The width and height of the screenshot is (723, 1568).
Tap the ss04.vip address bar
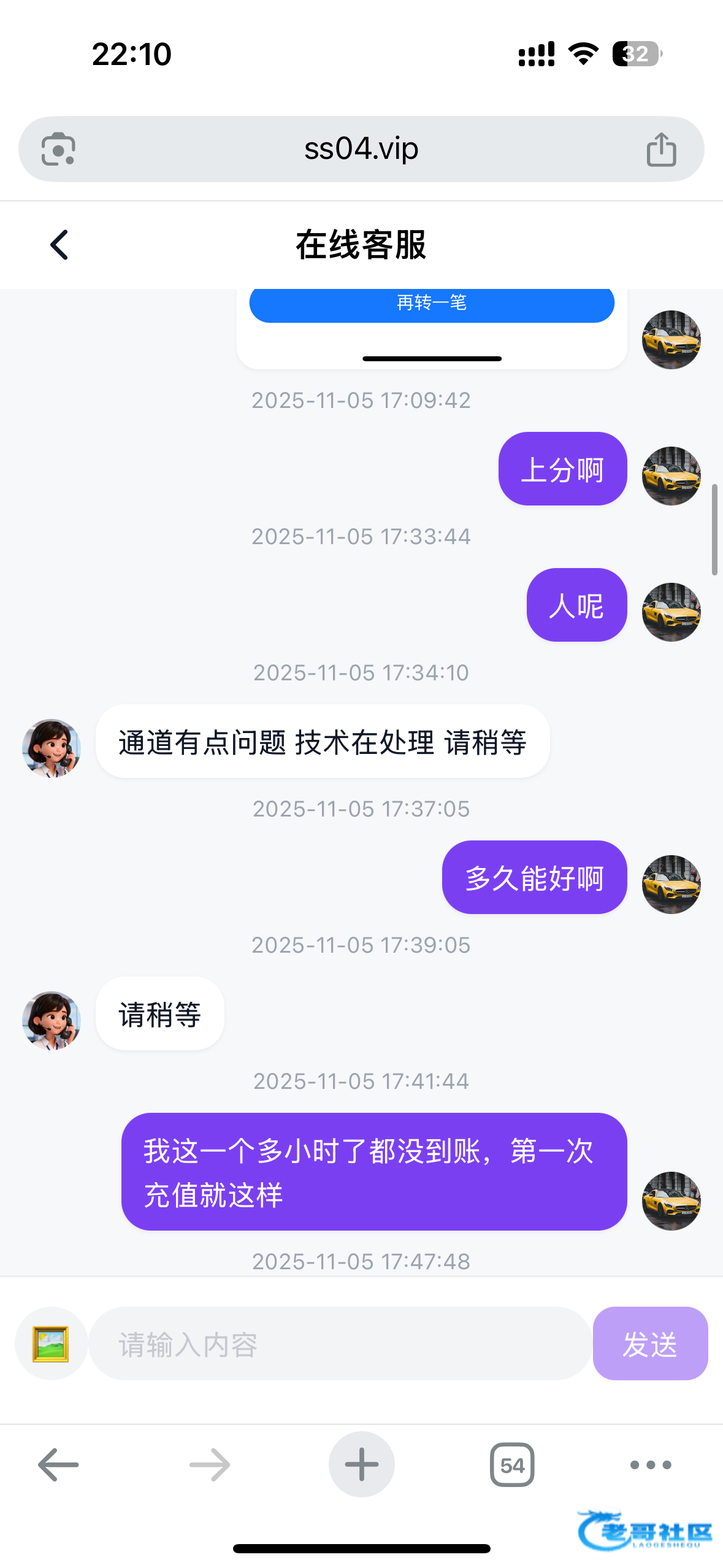pos(361,149)
